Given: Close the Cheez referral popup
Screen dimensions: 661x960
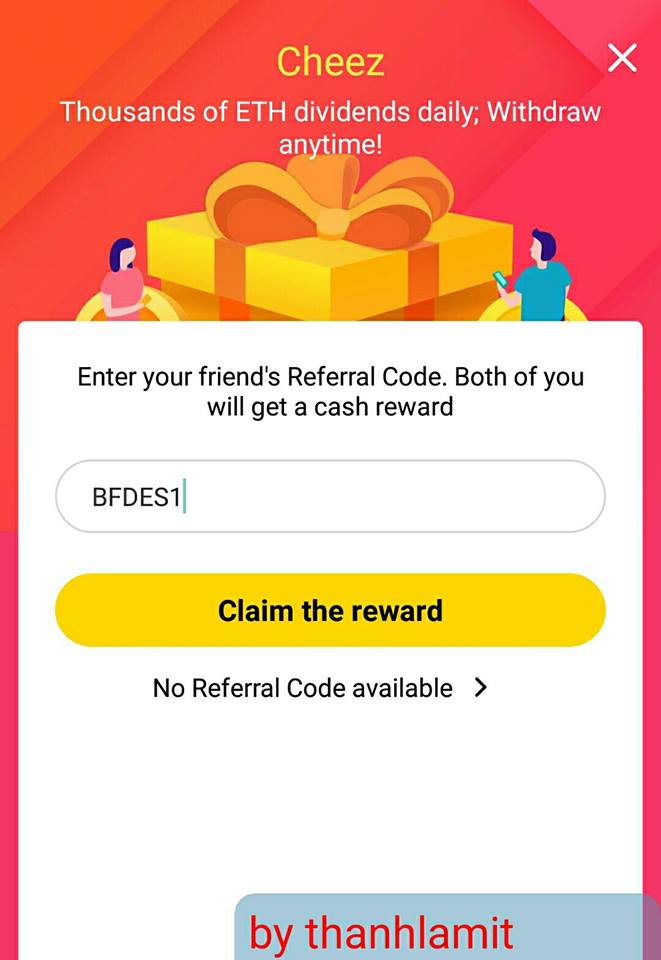Looking at the screenshot, I should [621, 59].
